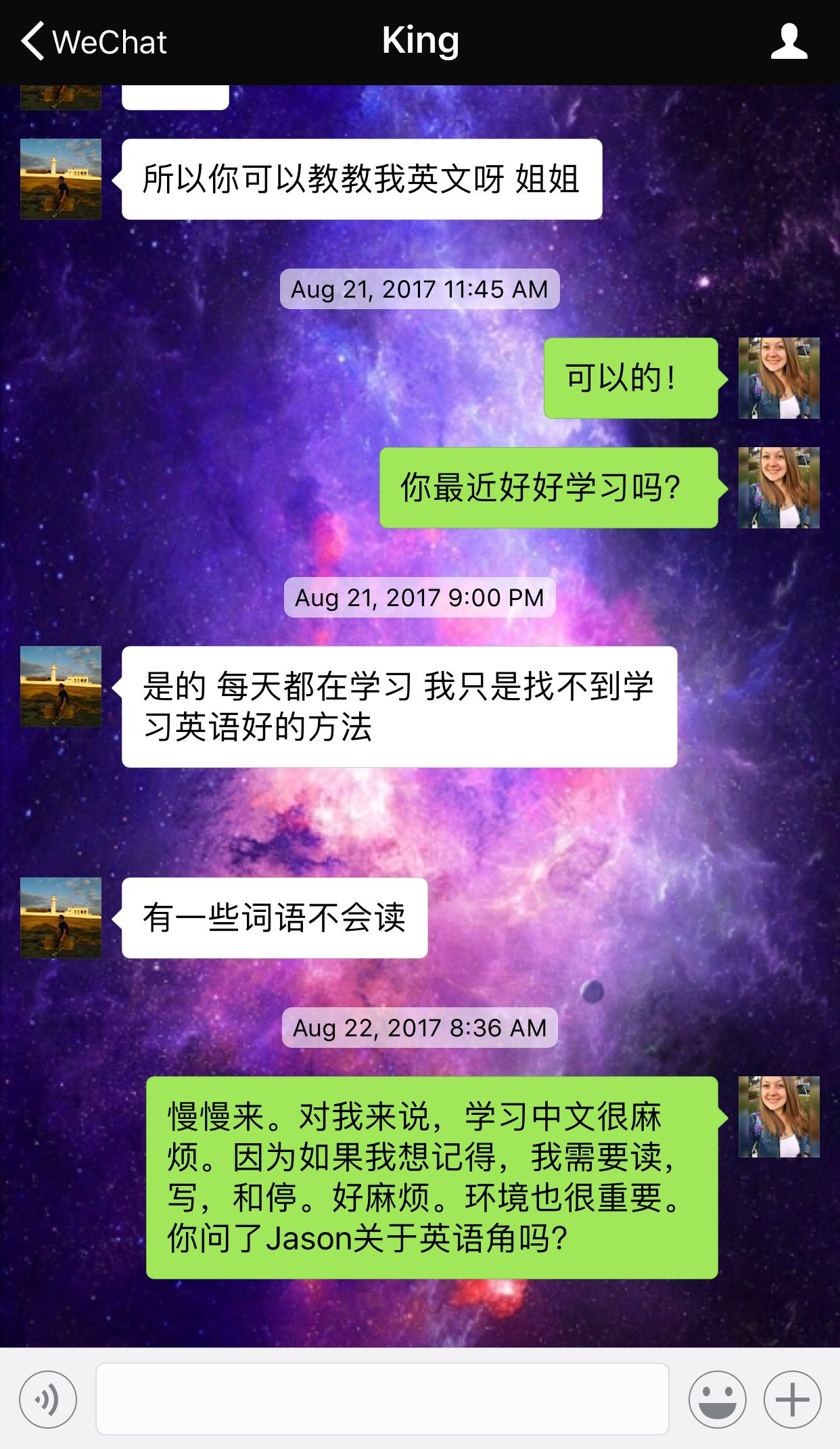
Task: Open King's avatar beside 有一些词语不会读
Action: coord(61,917)
